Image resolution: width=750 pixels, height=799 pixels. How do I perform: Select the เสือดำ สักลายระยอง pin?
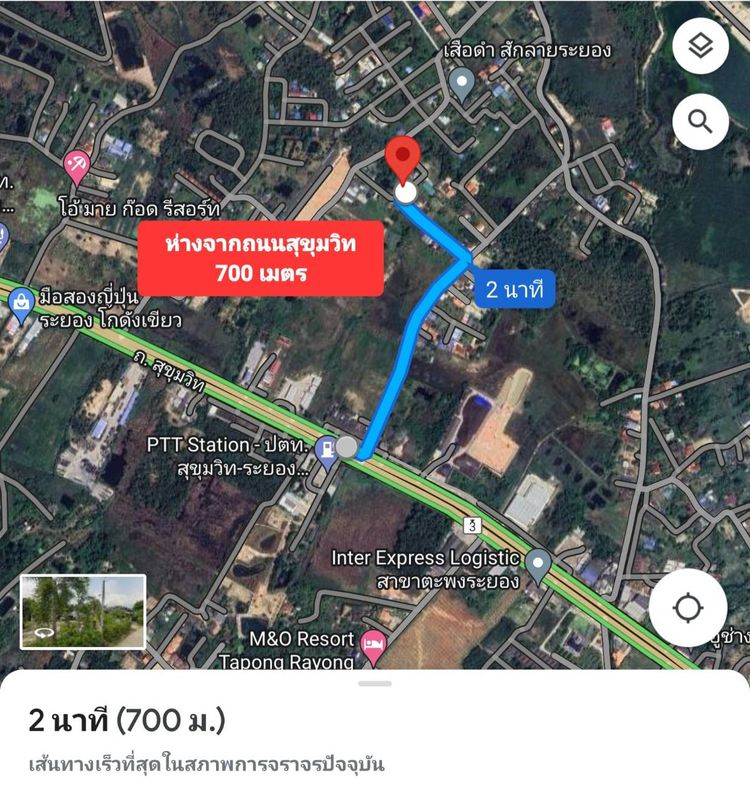[x=461, y=83]
